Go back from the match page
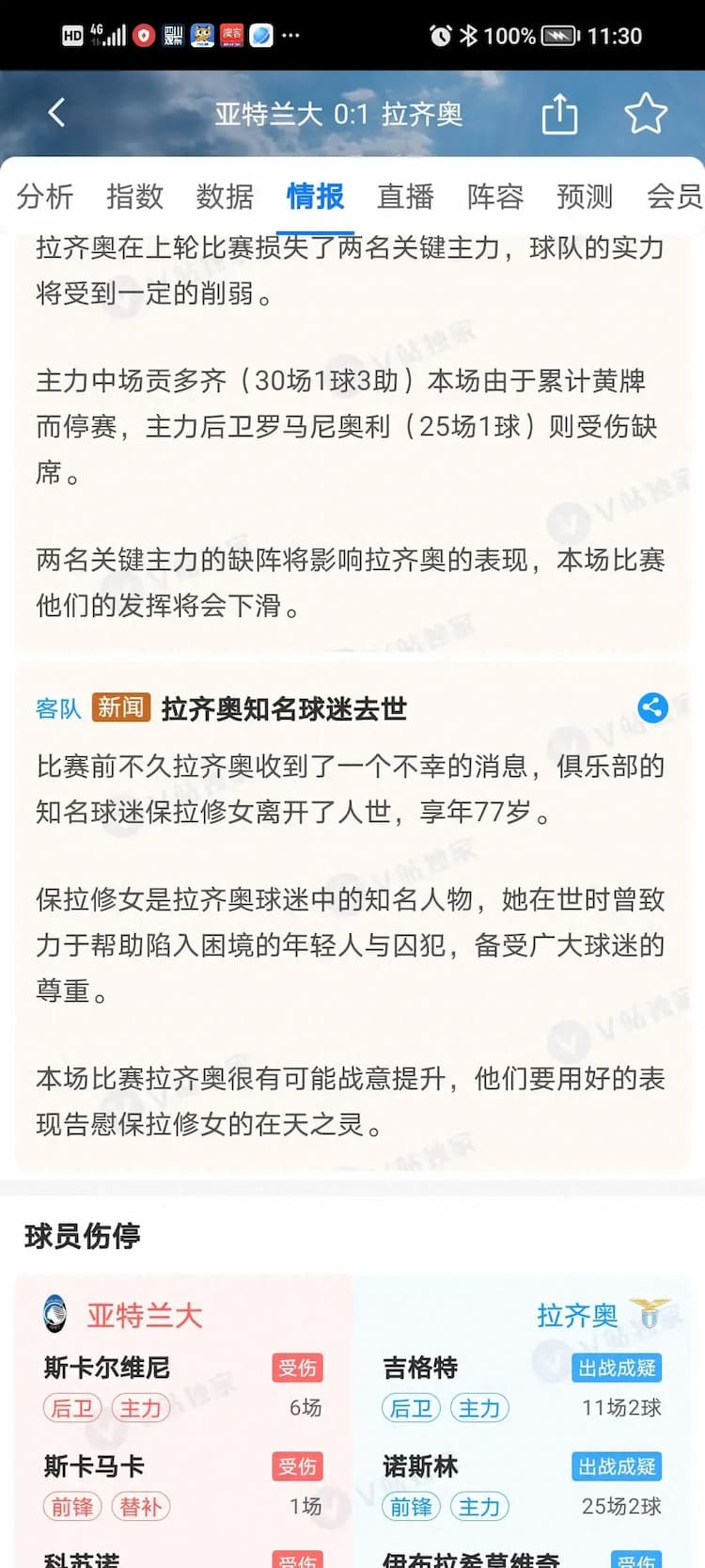Screen dimensions: 705x1568 pos(56,114)
